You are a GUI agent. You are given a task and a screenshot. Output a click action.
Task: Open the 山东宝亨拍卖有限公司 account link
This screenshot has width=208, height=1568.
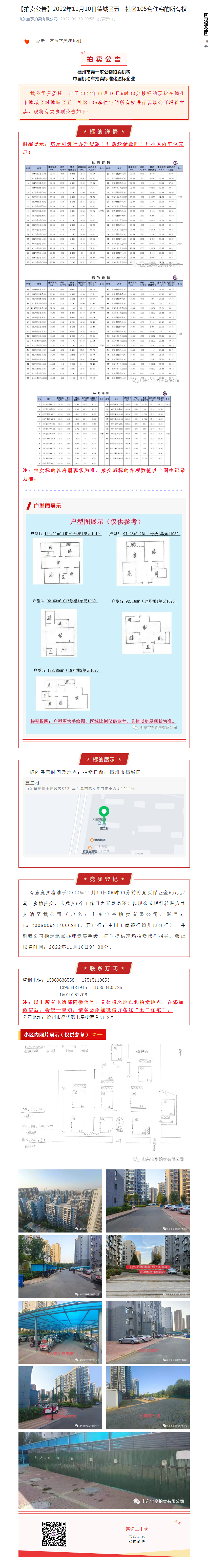(x=38, y=19)
